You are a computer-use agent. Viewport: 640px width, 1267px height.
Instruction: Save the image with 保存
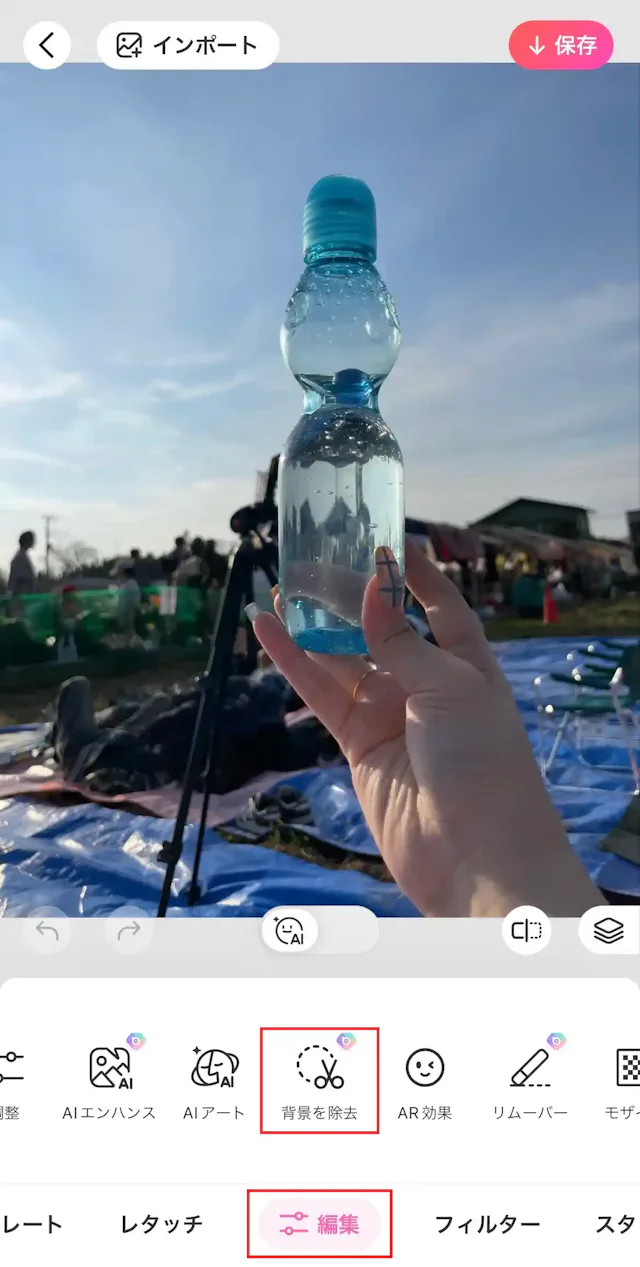click(x=561, y=45)
